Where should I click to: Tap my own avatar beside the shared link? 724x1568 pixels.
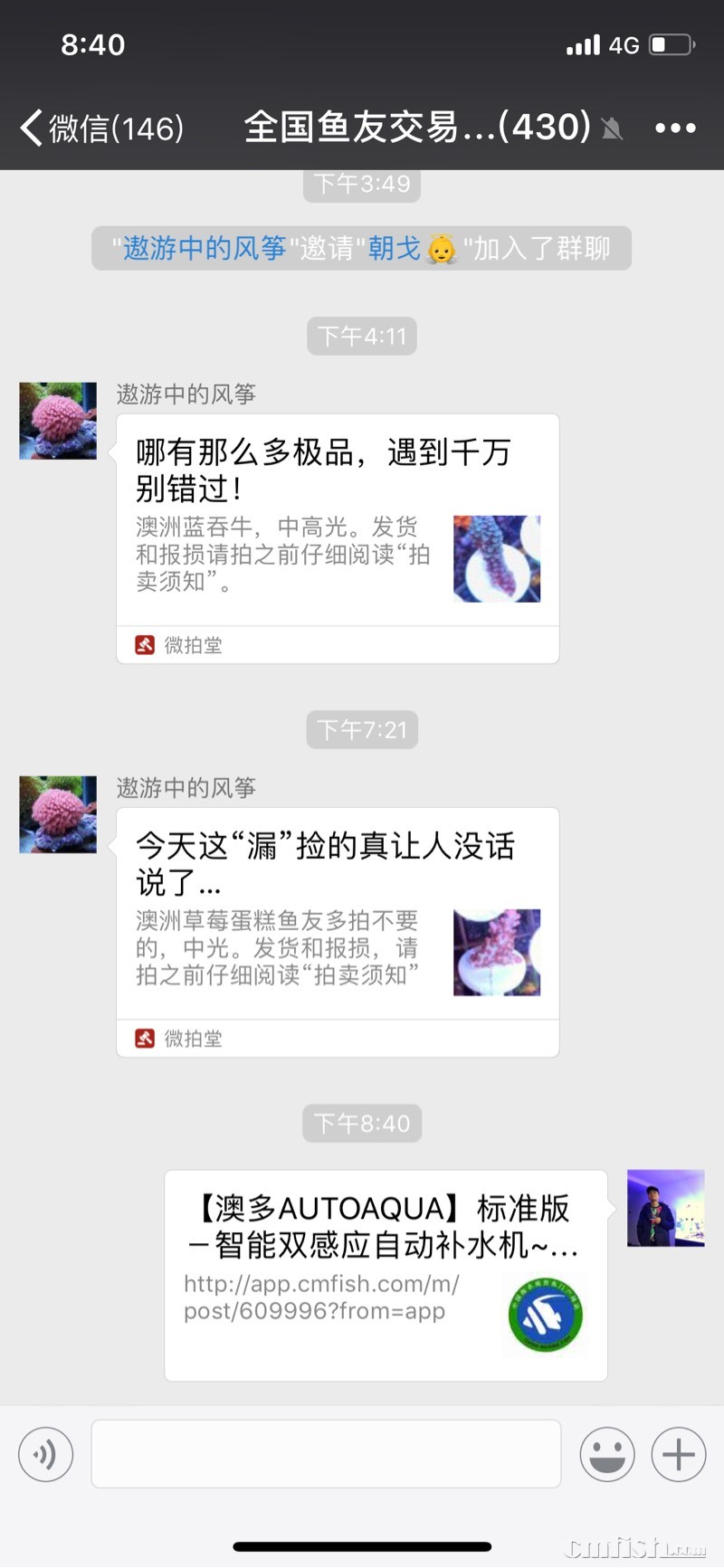tap(665, 1208)
